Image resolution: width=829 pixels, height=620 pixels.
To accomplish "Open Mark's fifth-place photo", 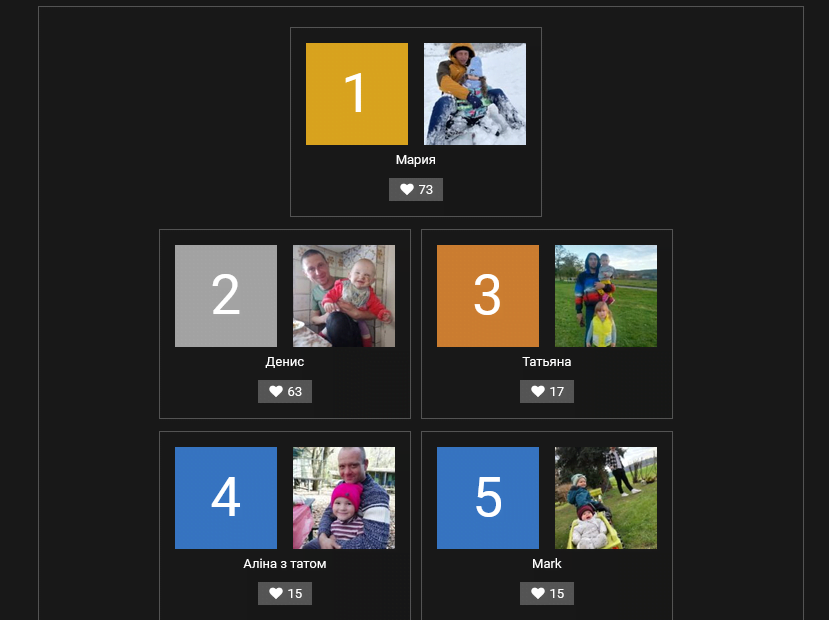I will tap(605, 498).
